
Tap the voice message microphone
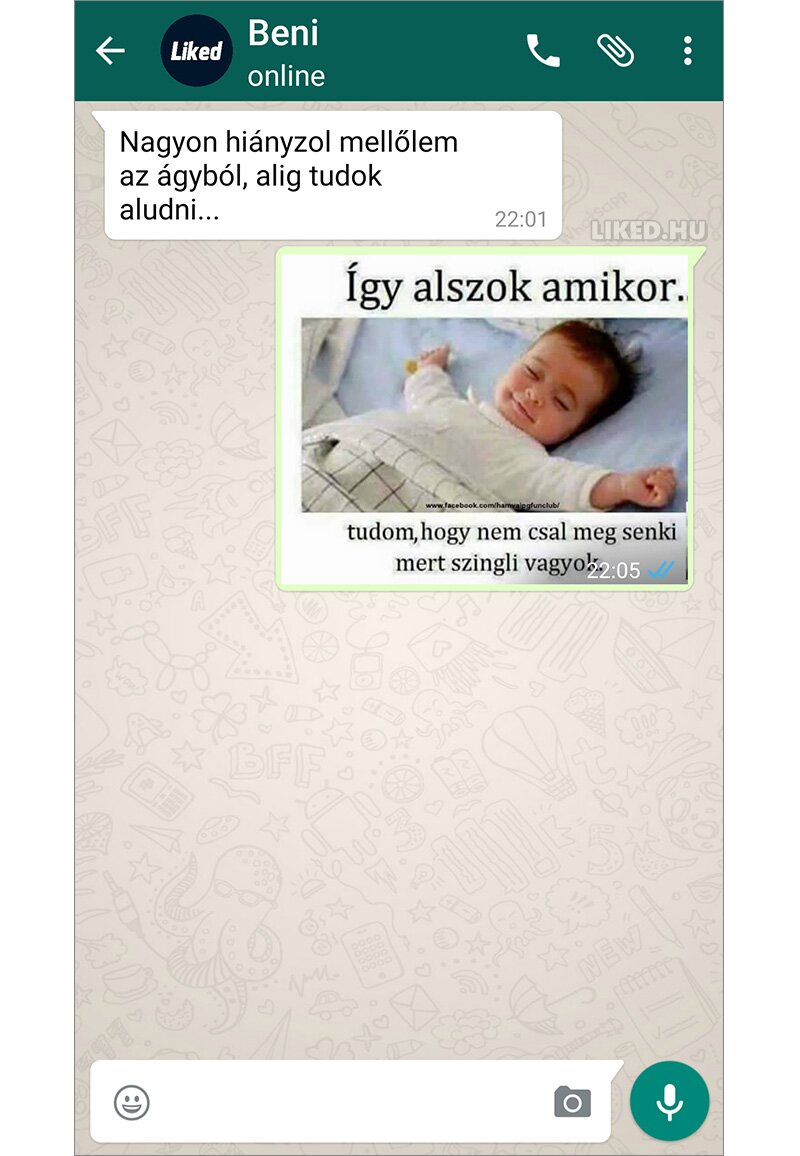click(x=669, y=1101)
